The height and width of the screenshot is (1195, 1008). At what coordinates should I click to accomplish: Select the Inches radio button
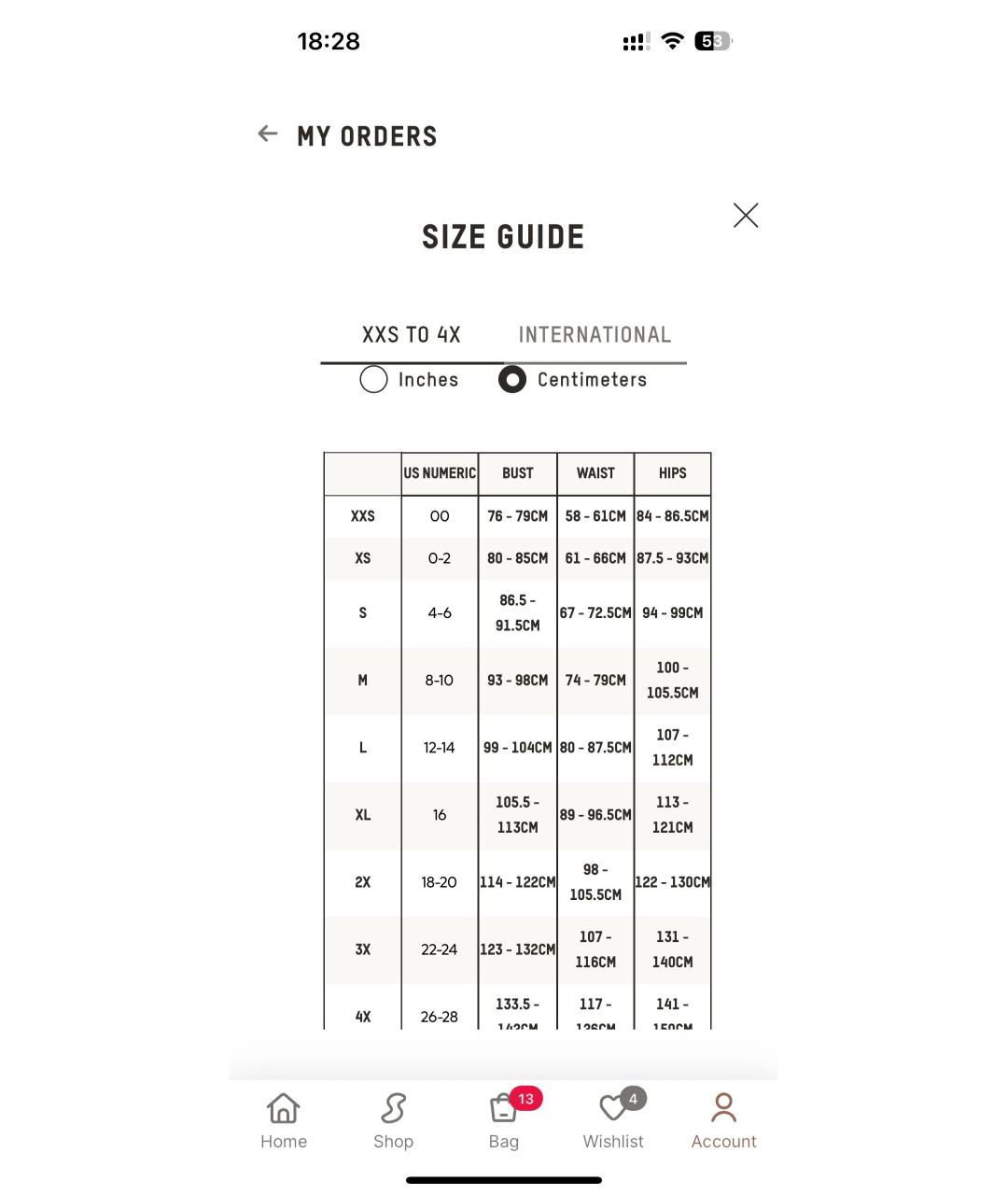[374, 379]
